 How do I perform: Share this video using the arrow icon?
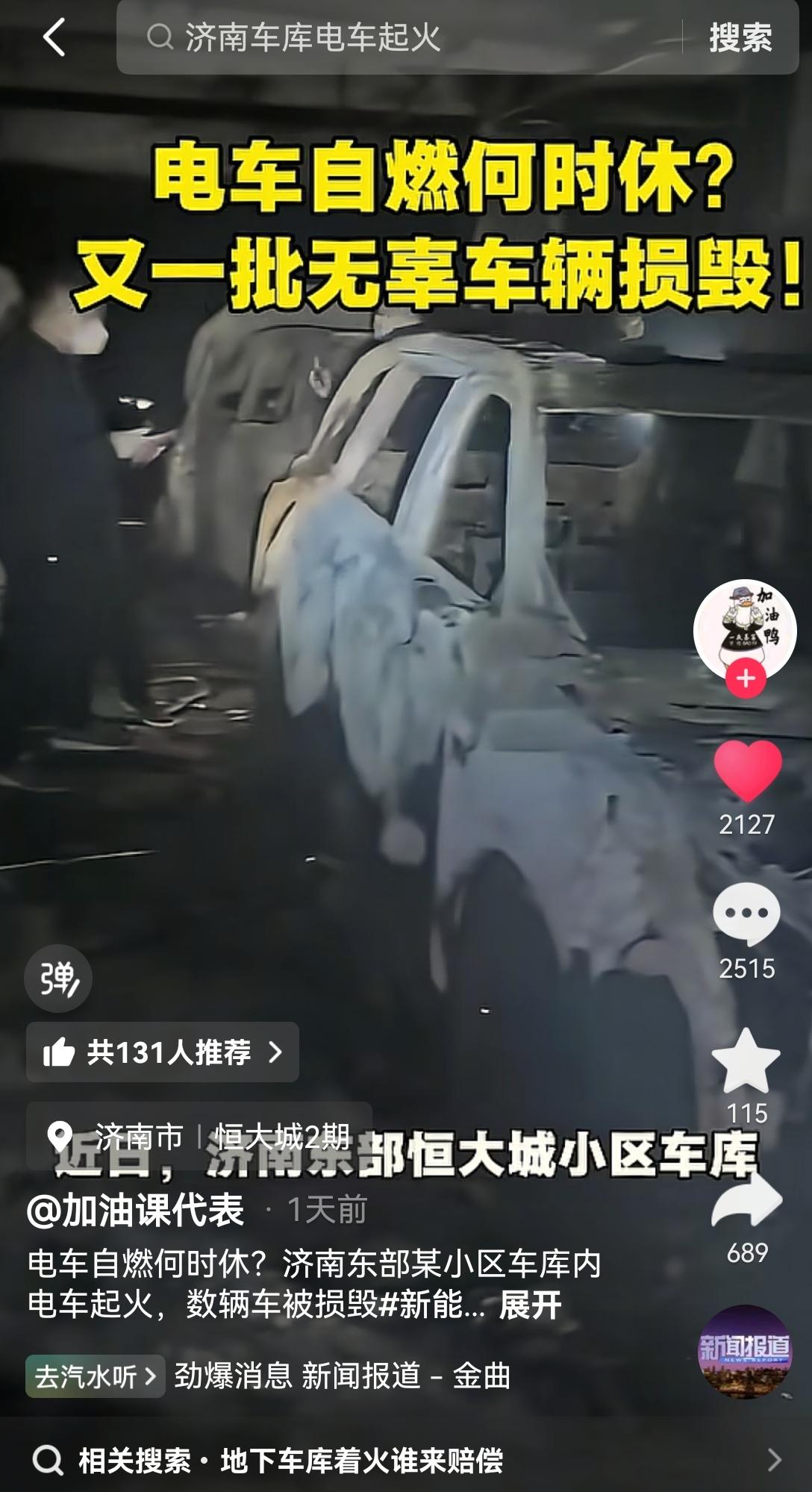[746, 1199]
